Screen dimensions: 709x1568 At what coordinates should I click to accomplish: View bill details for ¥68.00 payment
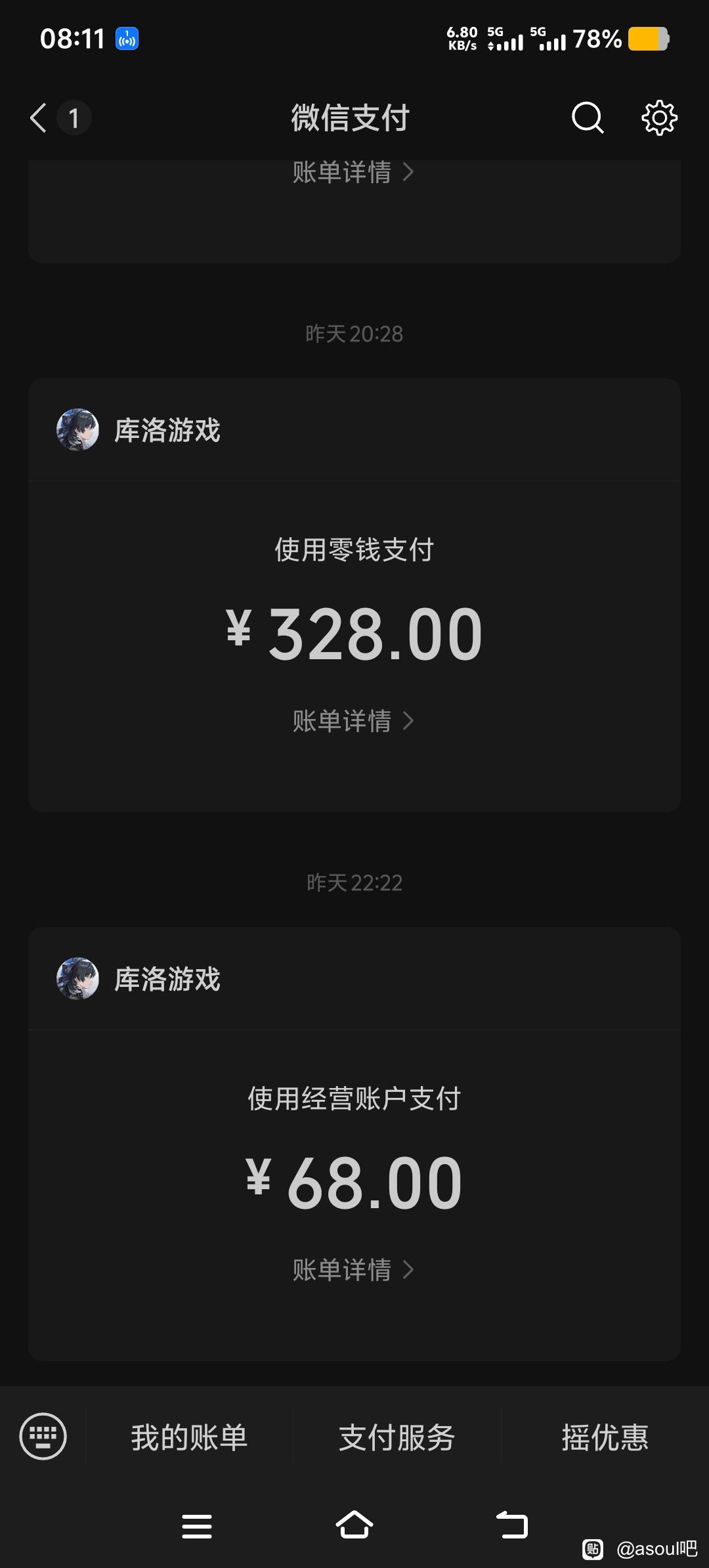click(353, 1270)
